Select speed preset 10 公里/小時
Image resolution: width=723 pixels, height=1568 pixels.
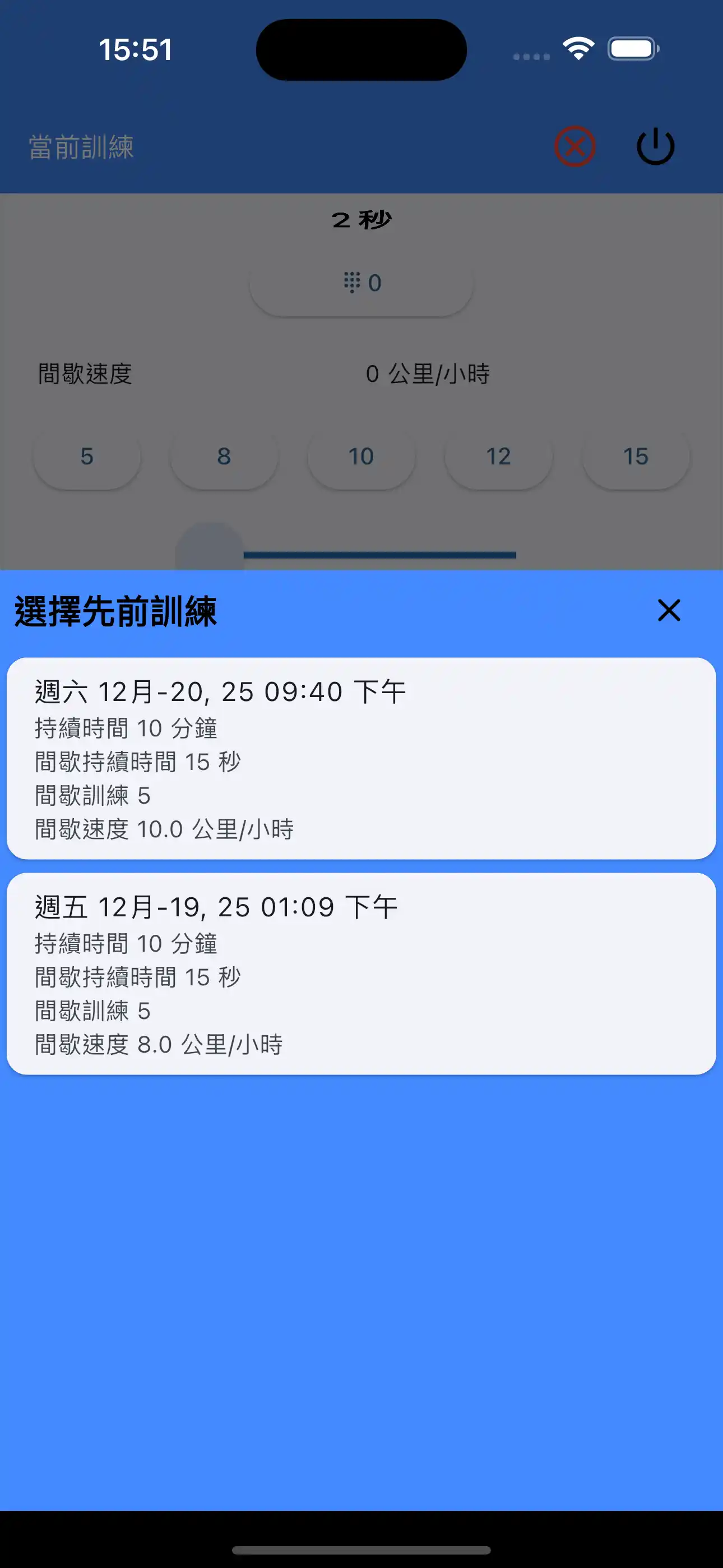361,456
